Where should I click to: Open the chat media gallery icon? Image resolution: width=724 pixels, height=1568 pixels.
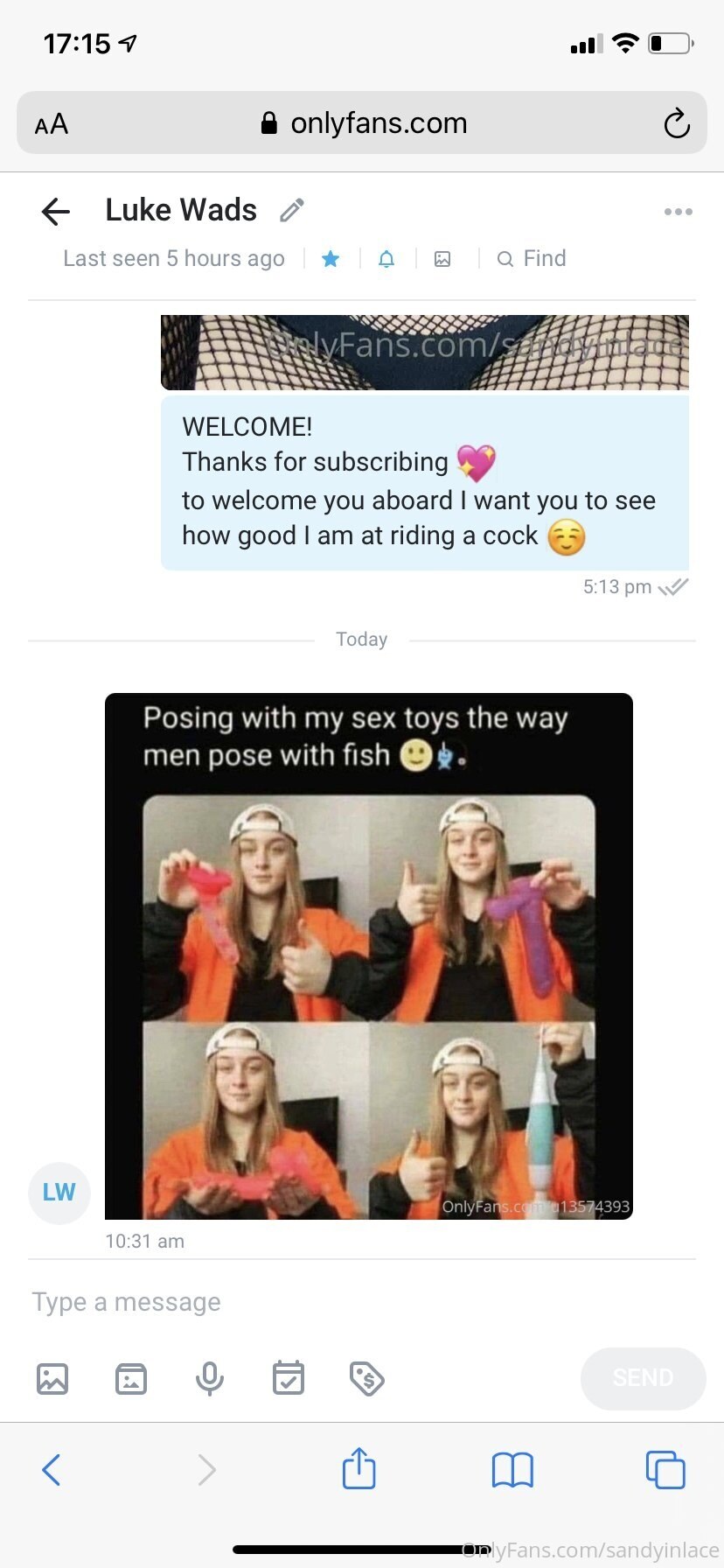point(442,259)
